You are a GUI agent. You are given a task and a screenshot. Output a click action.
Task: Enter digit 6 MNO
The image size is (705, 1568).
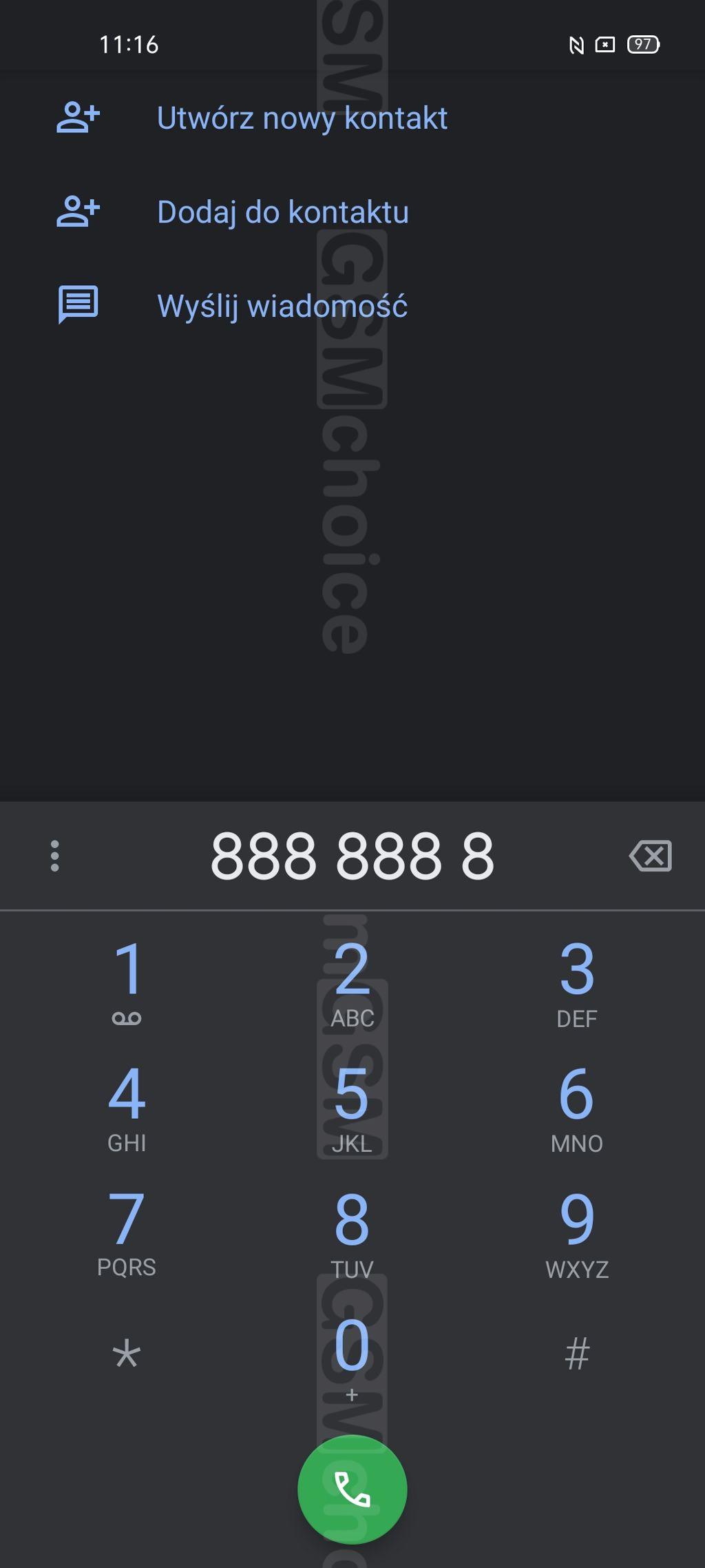[577, 1106]
